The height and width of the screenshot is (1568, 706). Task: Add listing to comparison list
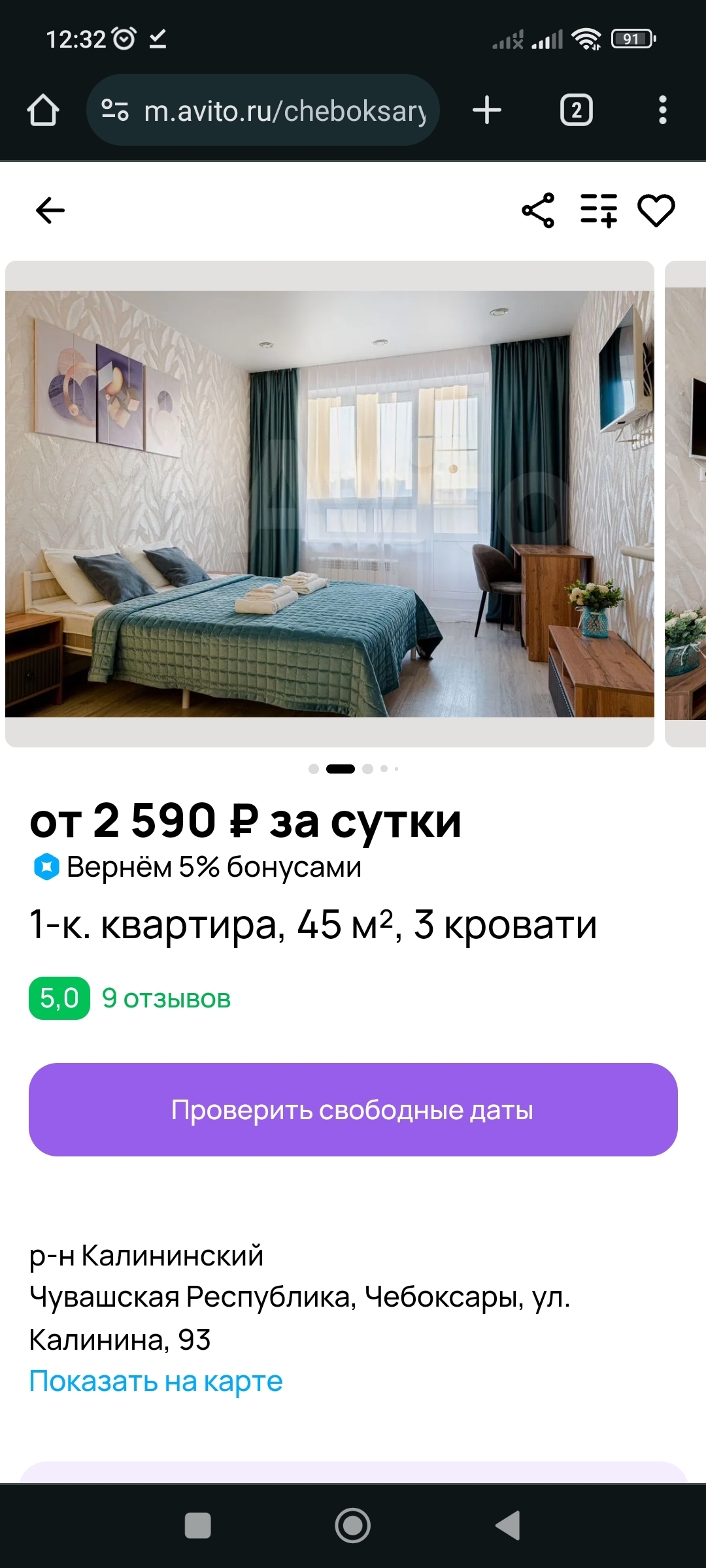[598, 210]
